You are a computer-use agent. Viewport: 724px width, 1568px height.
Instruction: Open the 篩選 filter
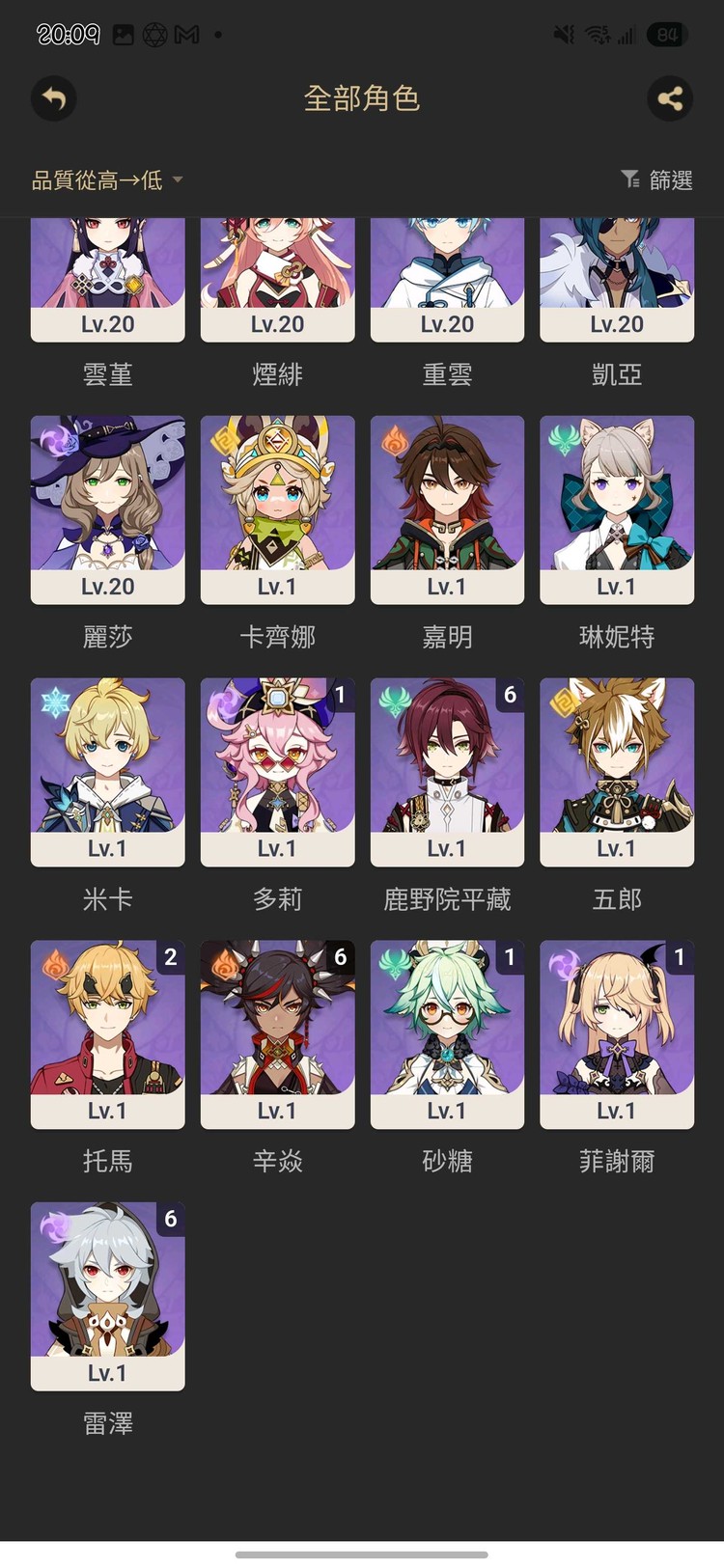coord(657,180)
